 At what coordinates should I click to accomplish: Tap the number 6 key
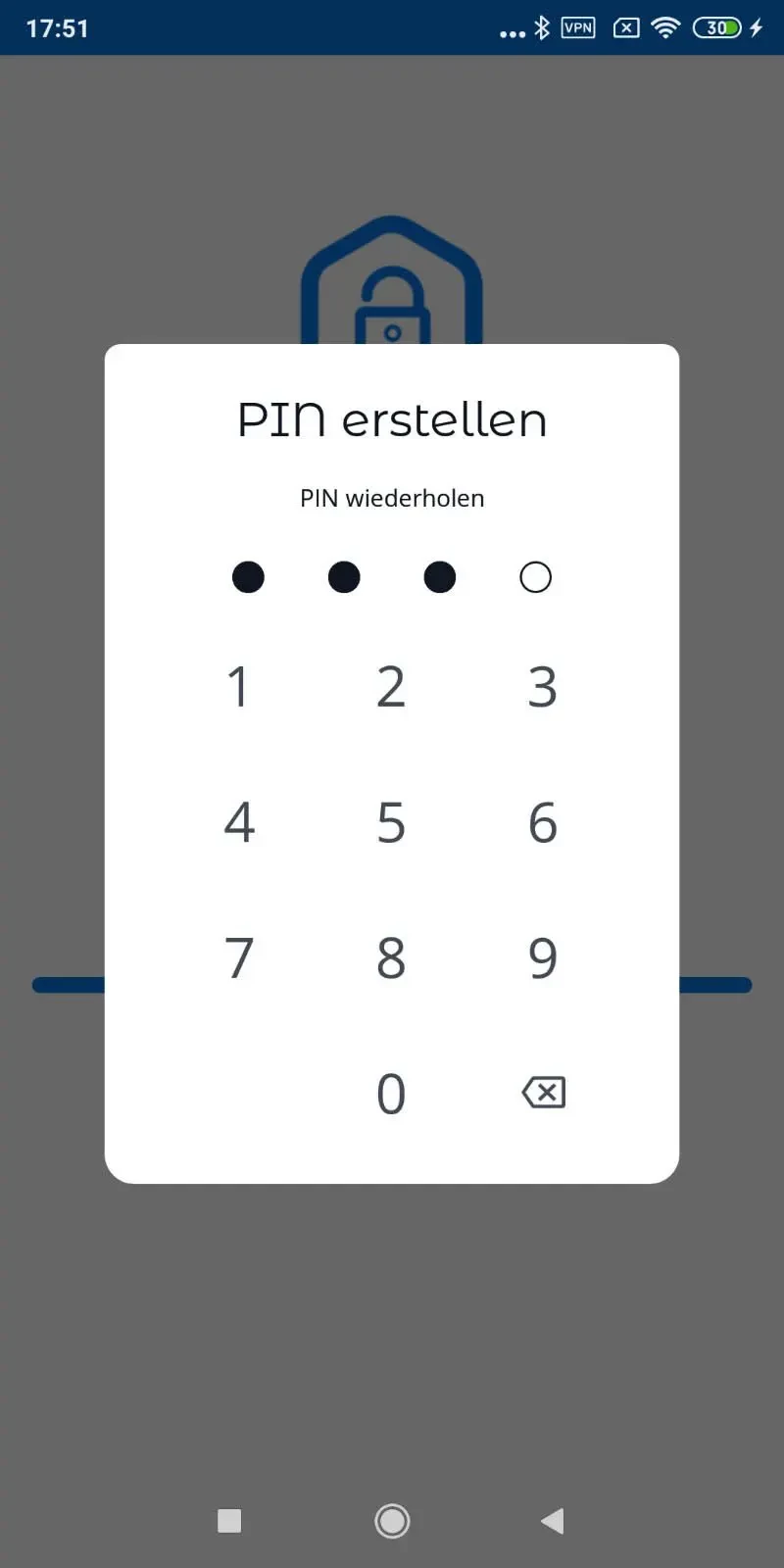click(543, 821)
